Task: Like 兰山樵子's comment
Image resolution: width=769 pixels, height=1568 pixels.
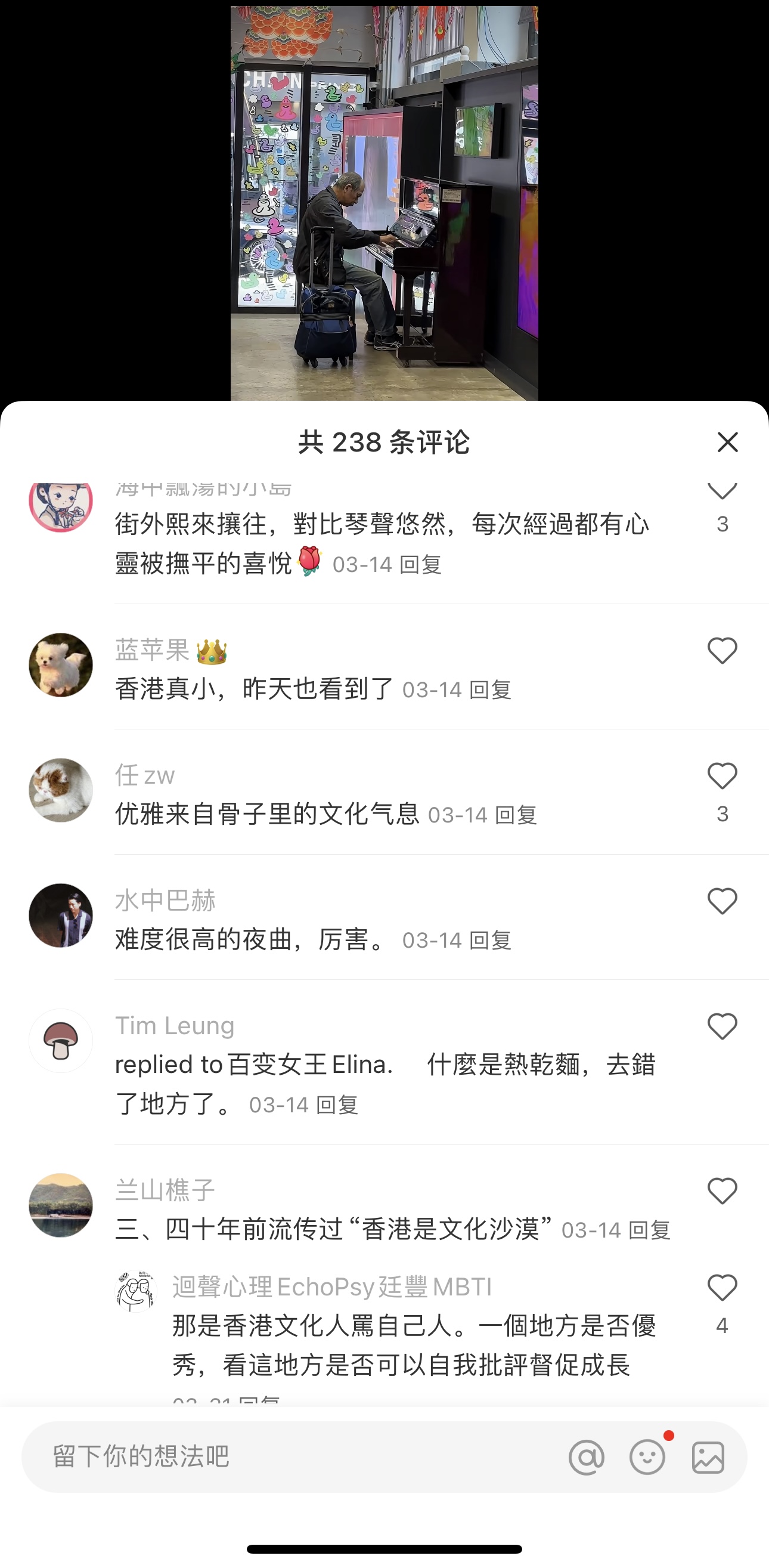Action: pos(722,1191)
